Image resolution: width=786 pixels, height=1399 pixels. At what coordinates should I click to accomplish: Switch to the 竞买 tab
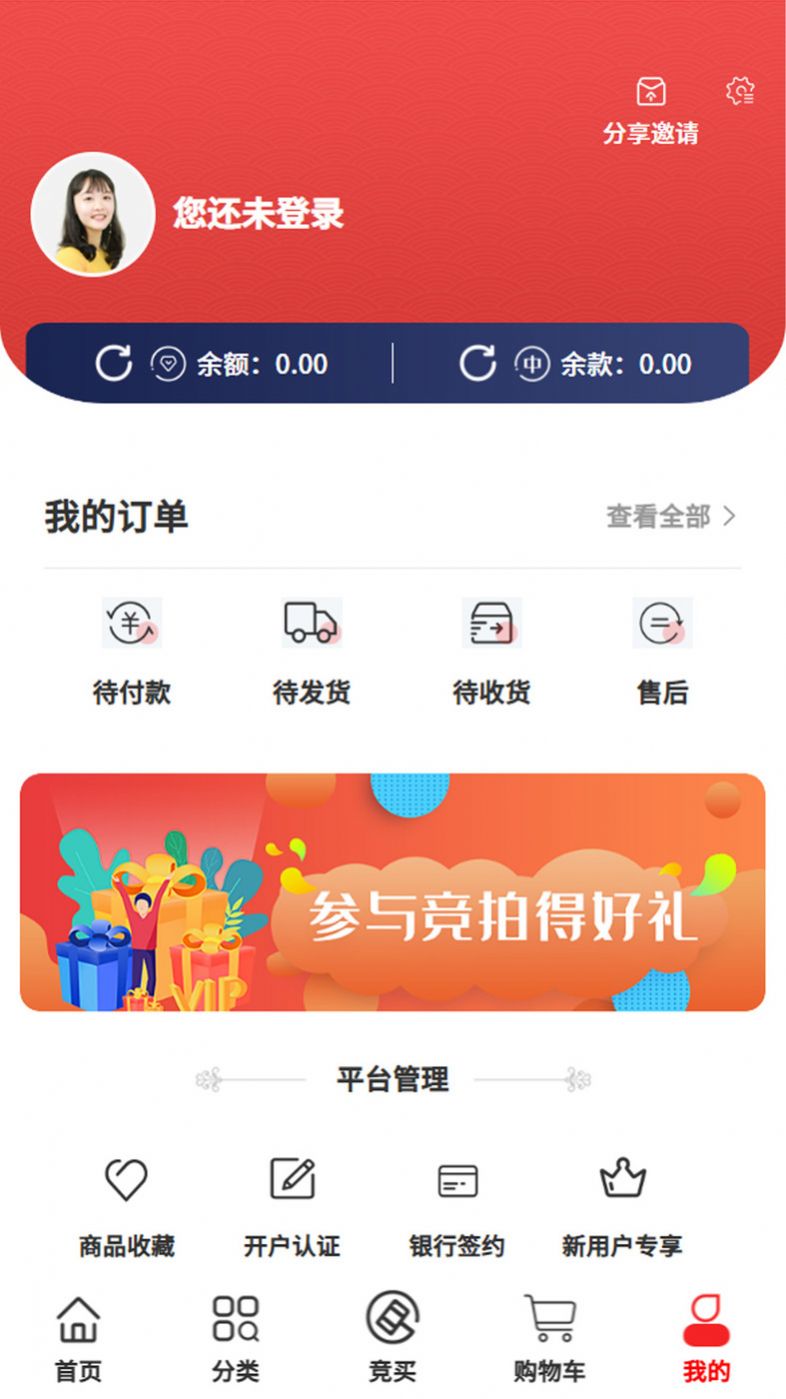click(392, 1338)
